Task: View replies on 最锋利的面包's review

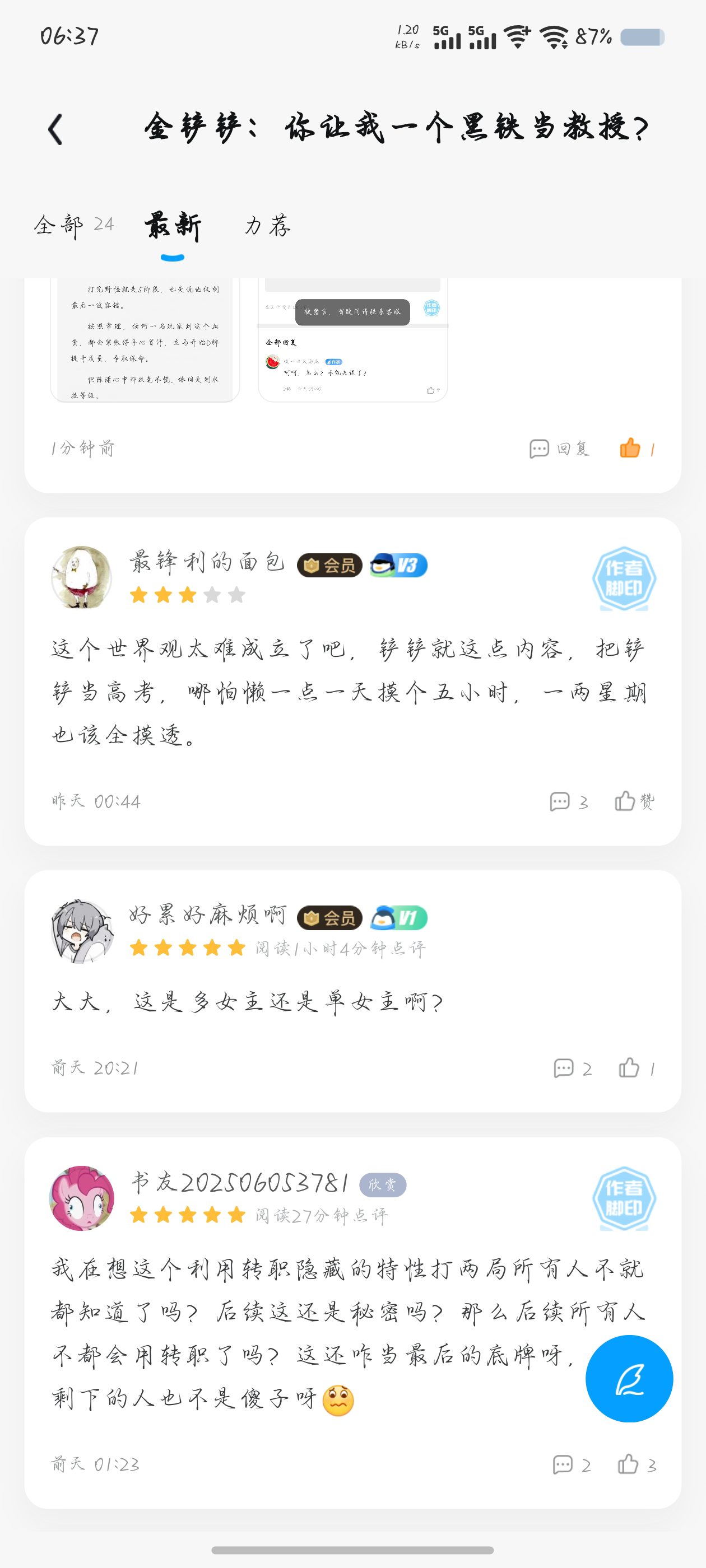Action: (568, 802)
